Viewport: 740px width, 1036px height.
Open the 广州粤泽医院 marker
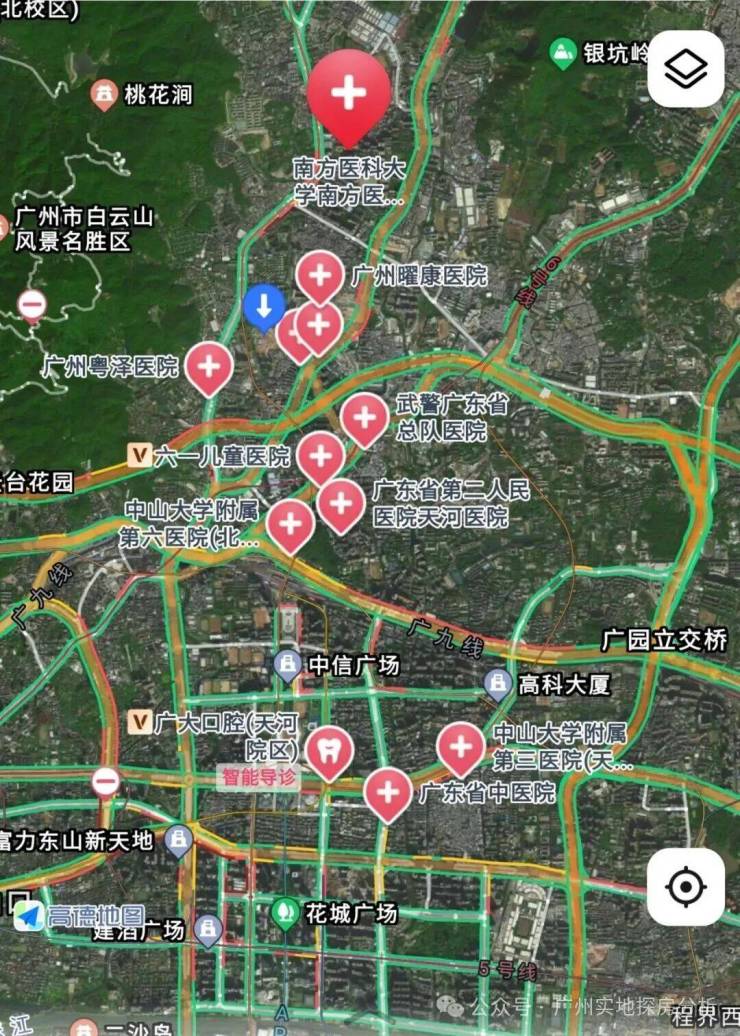(209, 366)
